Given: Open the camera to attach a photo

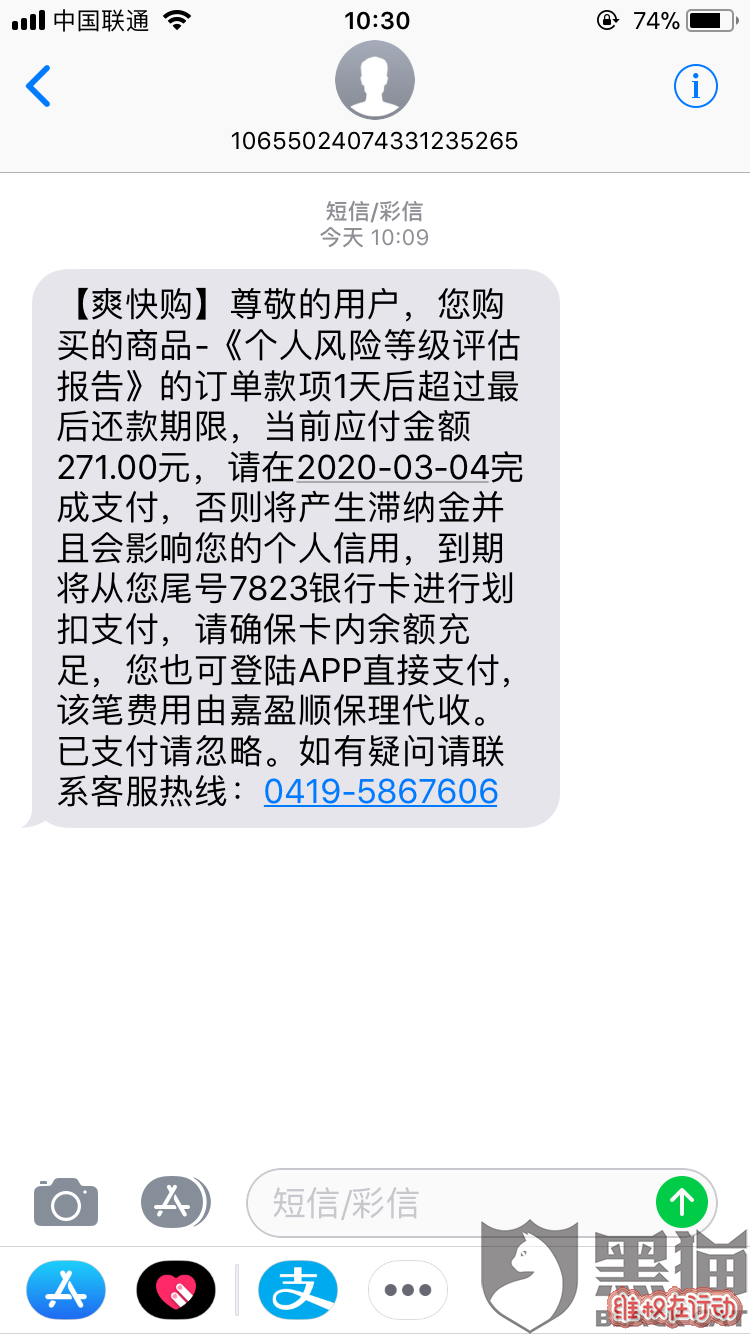Looking at the screenshot, I should (x=66, y=1201).
